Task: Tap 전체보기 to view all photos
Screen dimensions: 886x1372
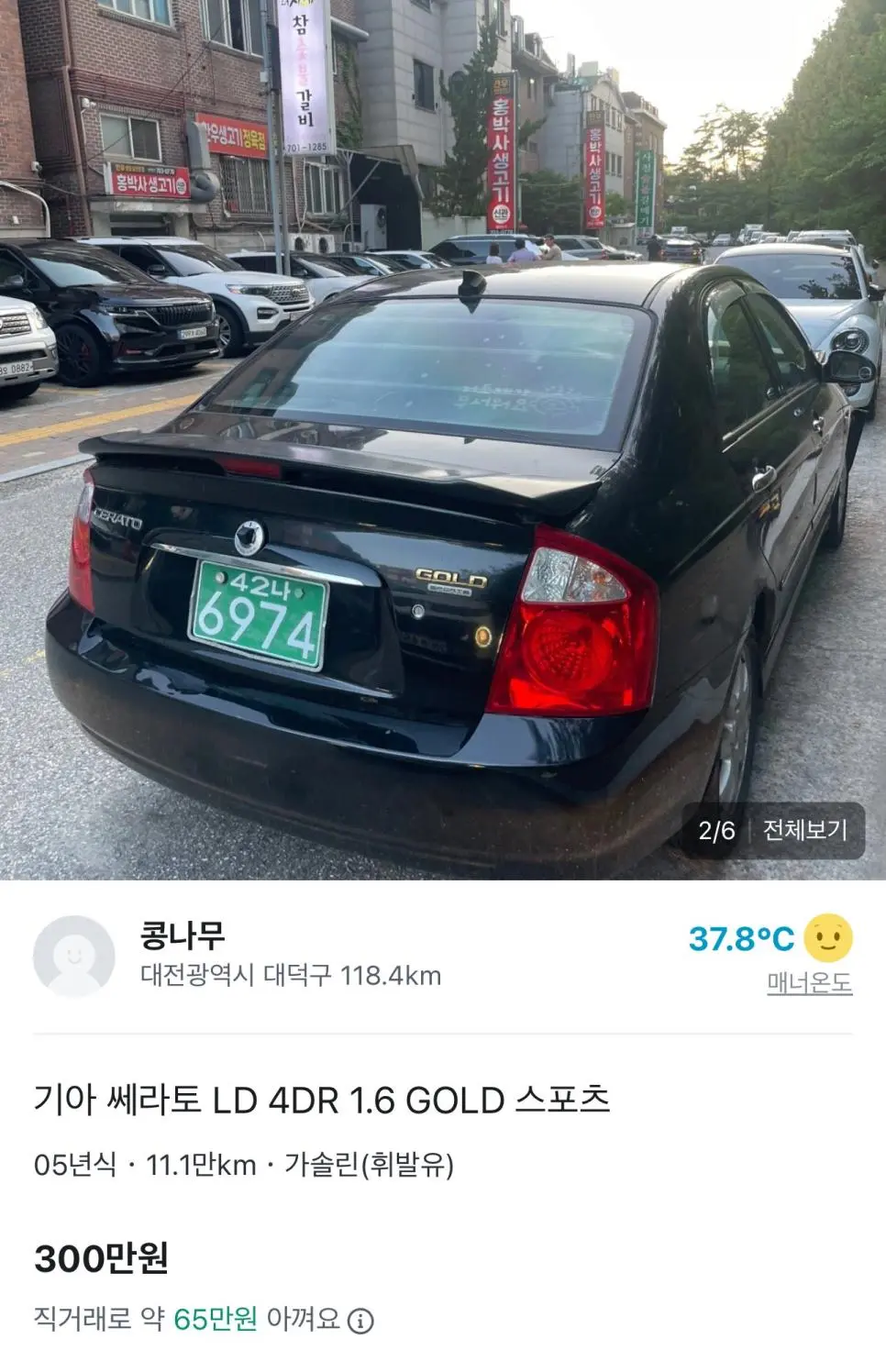Action: tap(804, 830)
